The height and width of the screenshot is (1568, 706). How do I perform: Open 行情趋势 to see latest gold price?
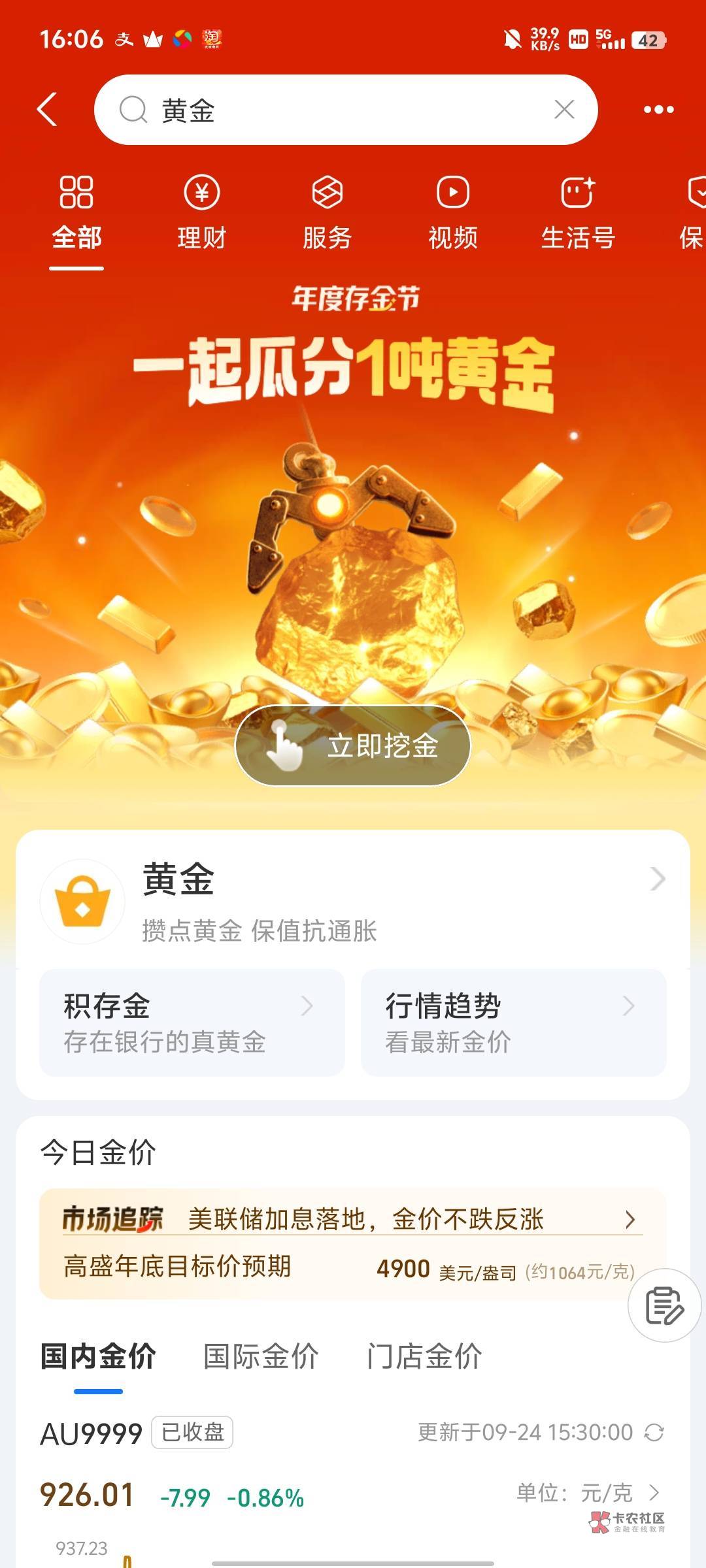(x=514, y=1022)
